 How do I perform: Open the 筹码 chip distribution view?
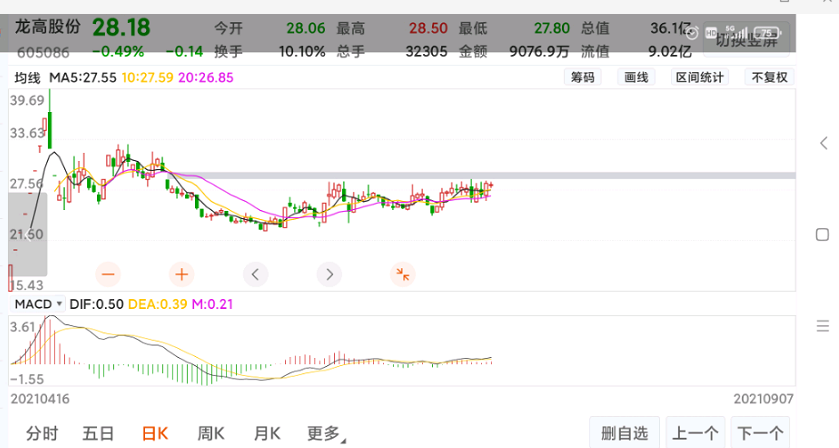(x=583, y=77)
